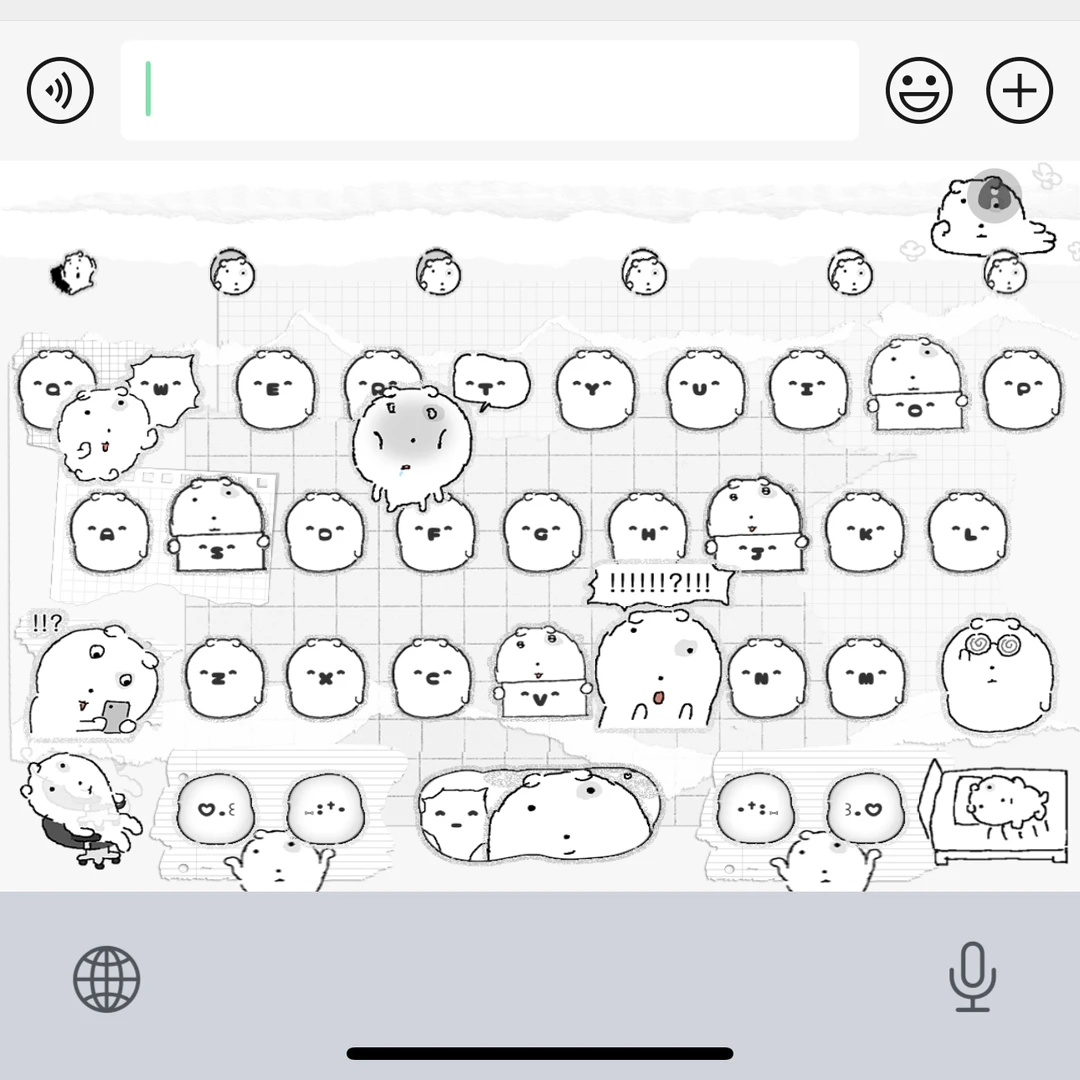
Task: Switch to voice message input
Action: click(x=60, y=91)
